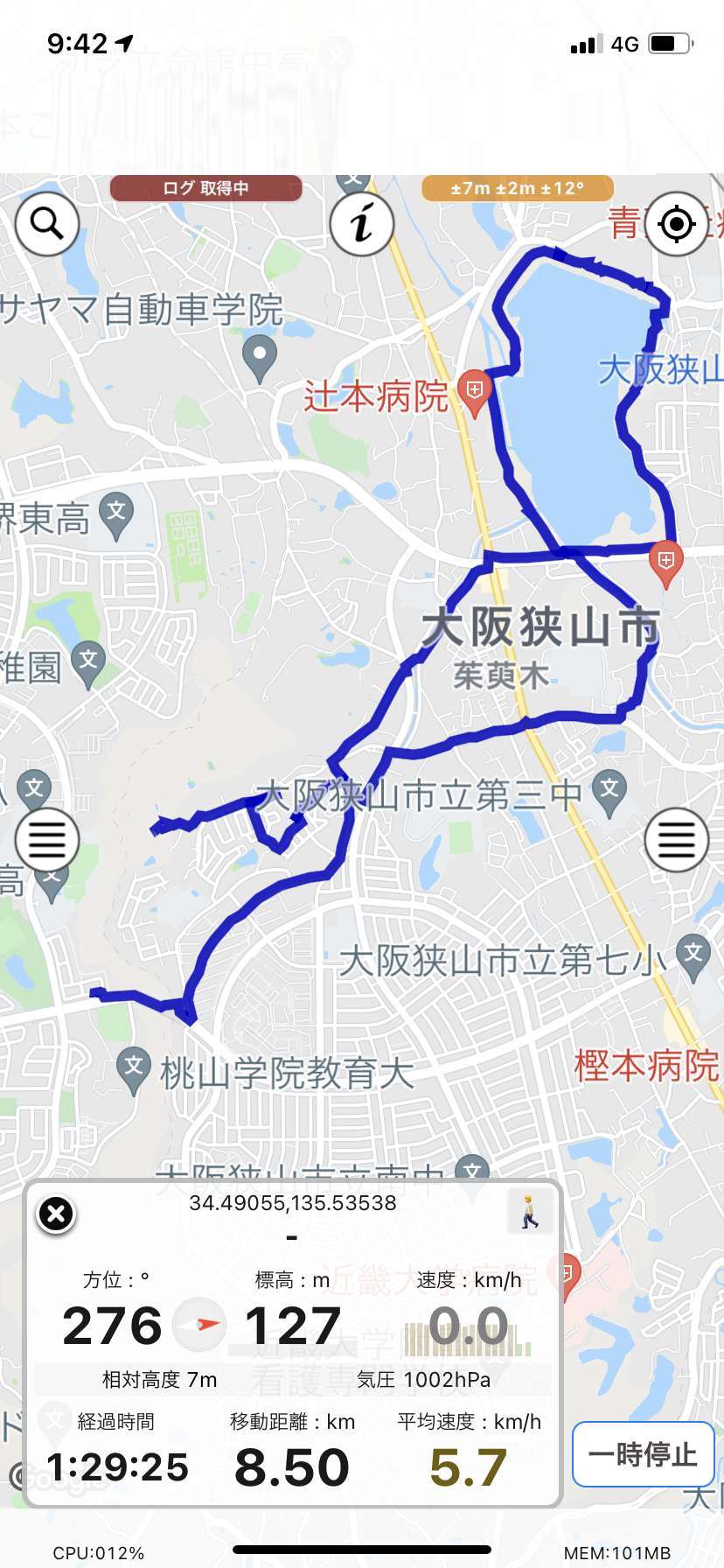Open the left hamburger menu

tap(47, 840)
